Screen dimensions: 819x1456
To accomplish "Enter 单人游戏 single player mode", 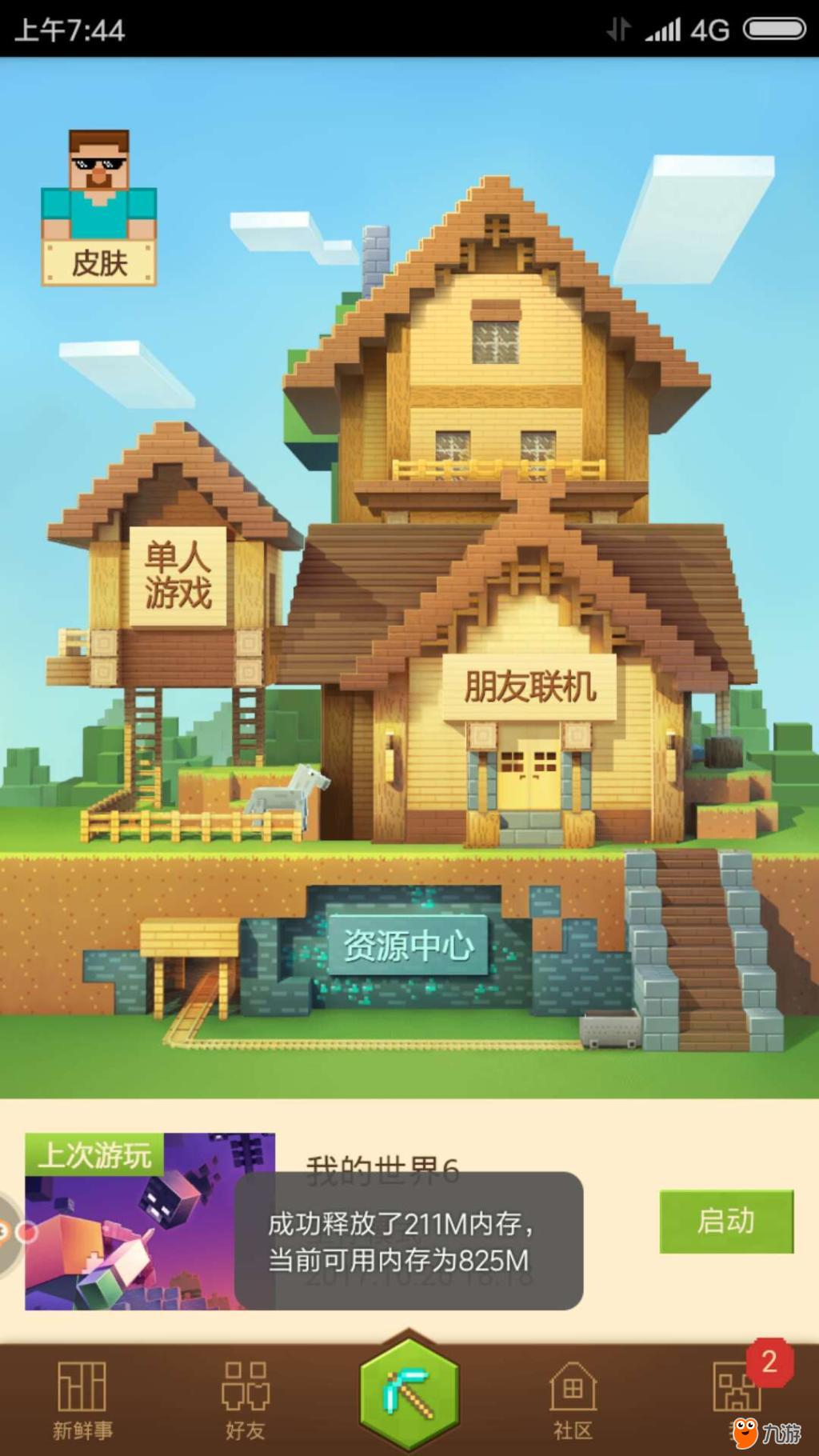I will (x=178, y=576).
